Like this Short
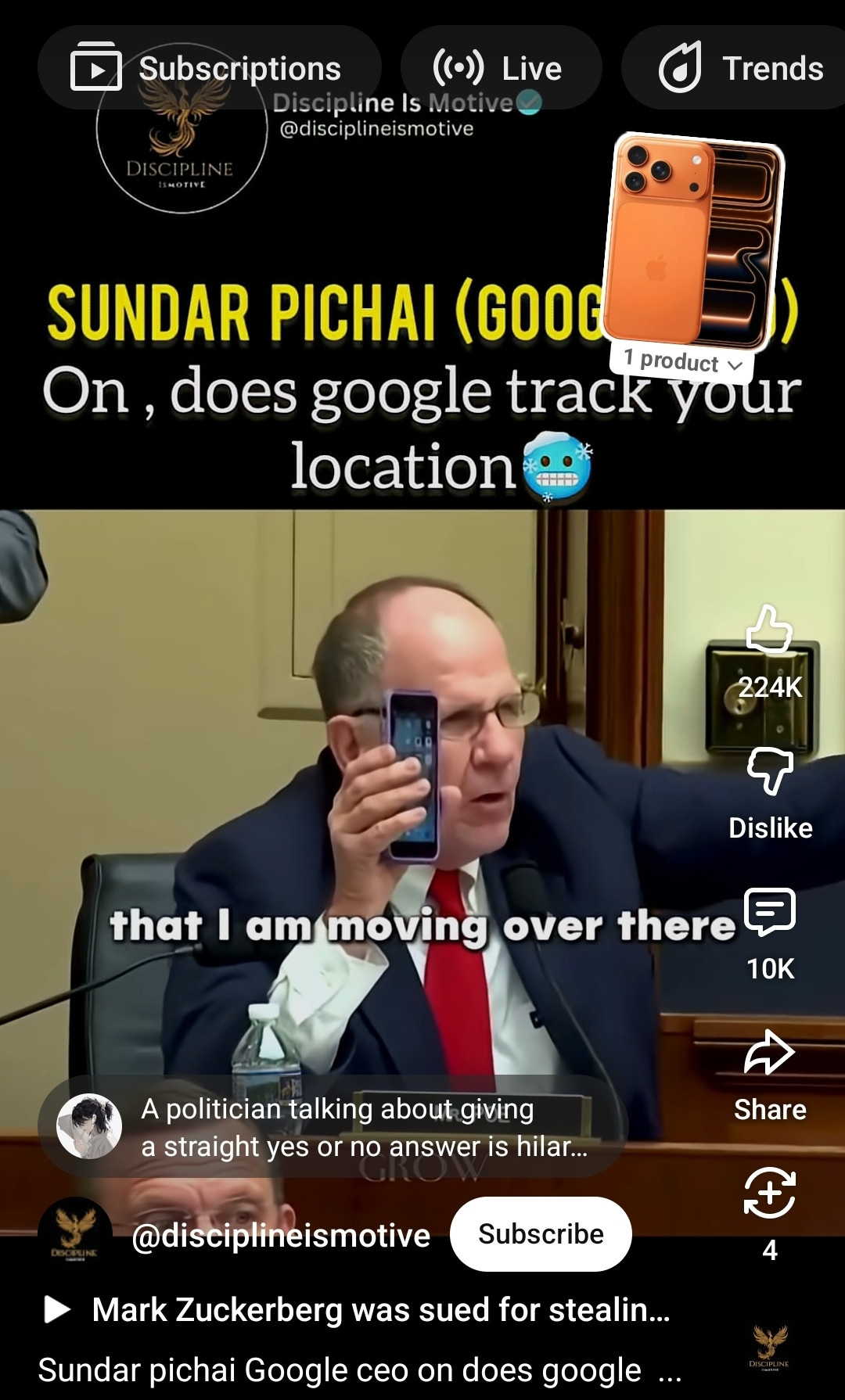This screenshot has height=1400, width=845. point(770,630)
